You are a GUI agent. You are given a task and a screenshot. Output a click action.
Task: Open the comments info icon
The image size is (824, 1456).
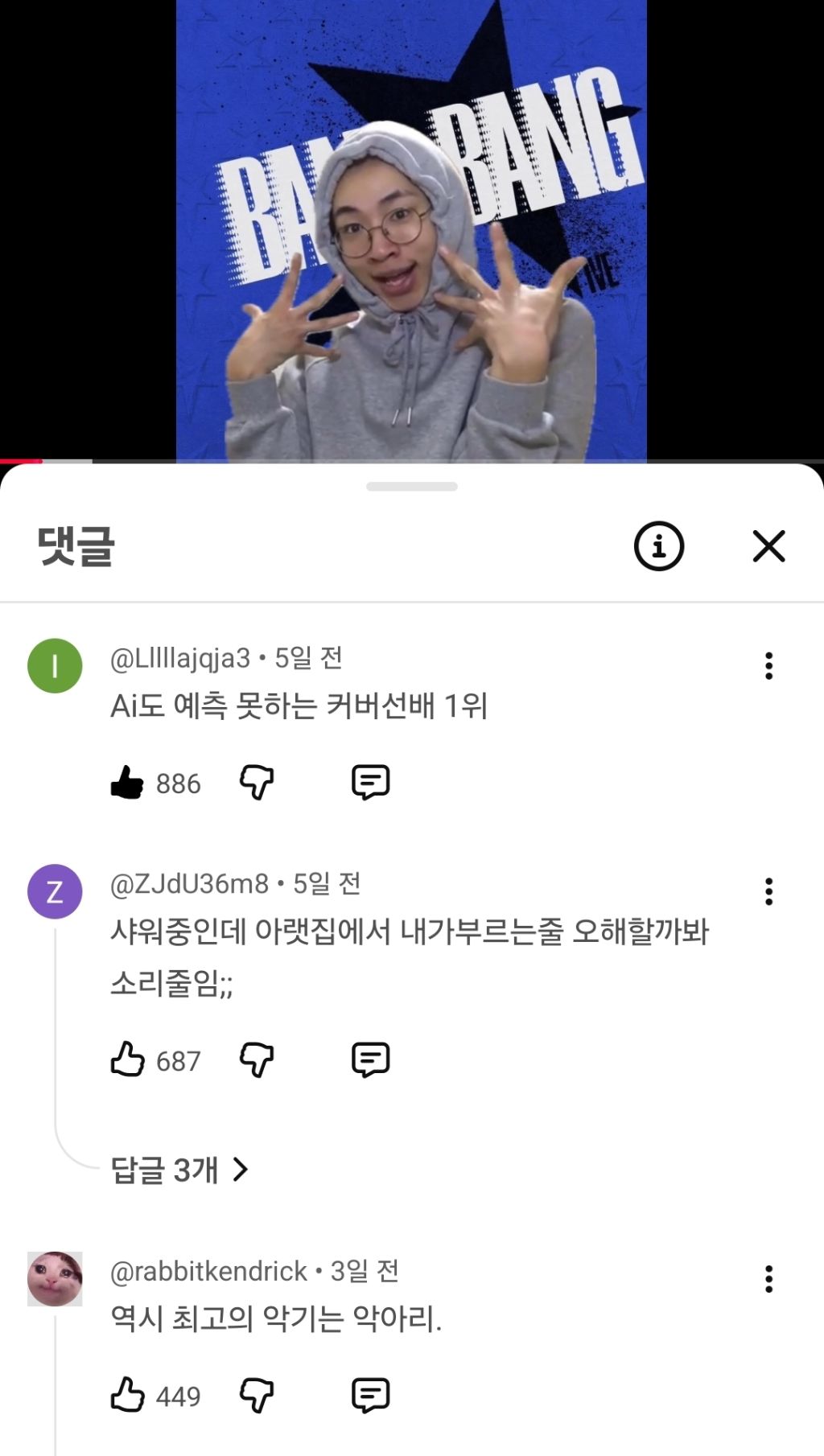pyautogui.click(x=659, y=546)
